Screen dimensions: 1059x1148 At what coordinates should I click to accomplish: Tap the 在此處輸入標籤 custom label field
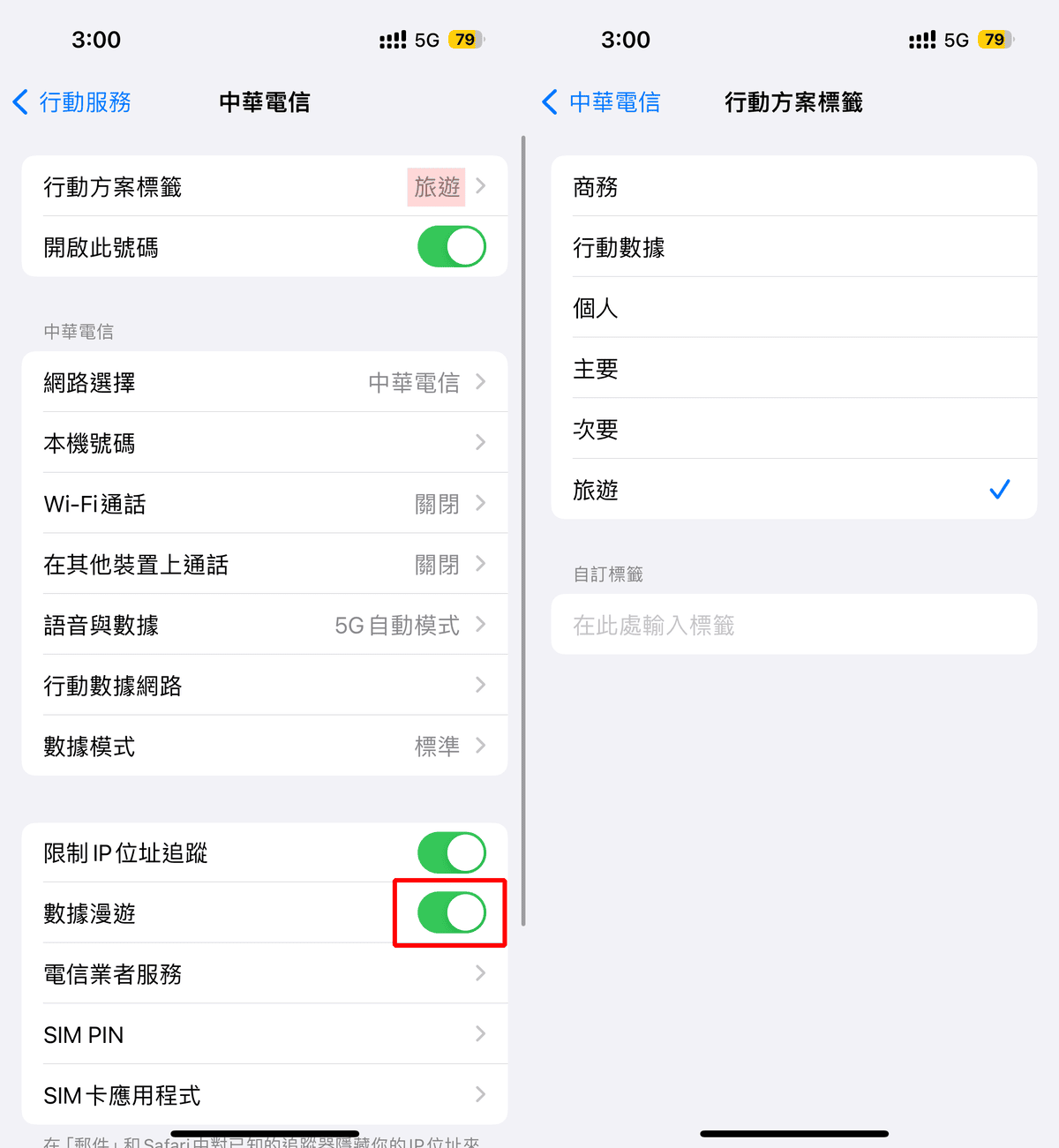792,625
